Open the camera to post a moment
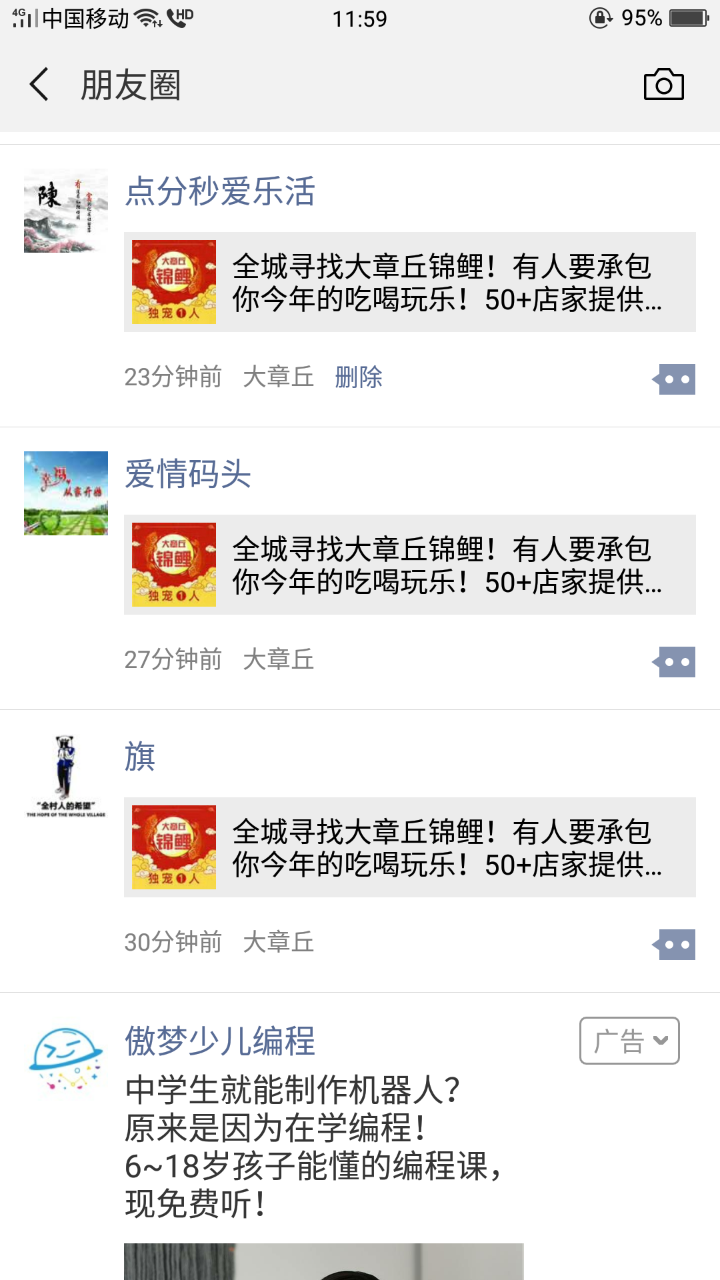 [x=663, y=85]
